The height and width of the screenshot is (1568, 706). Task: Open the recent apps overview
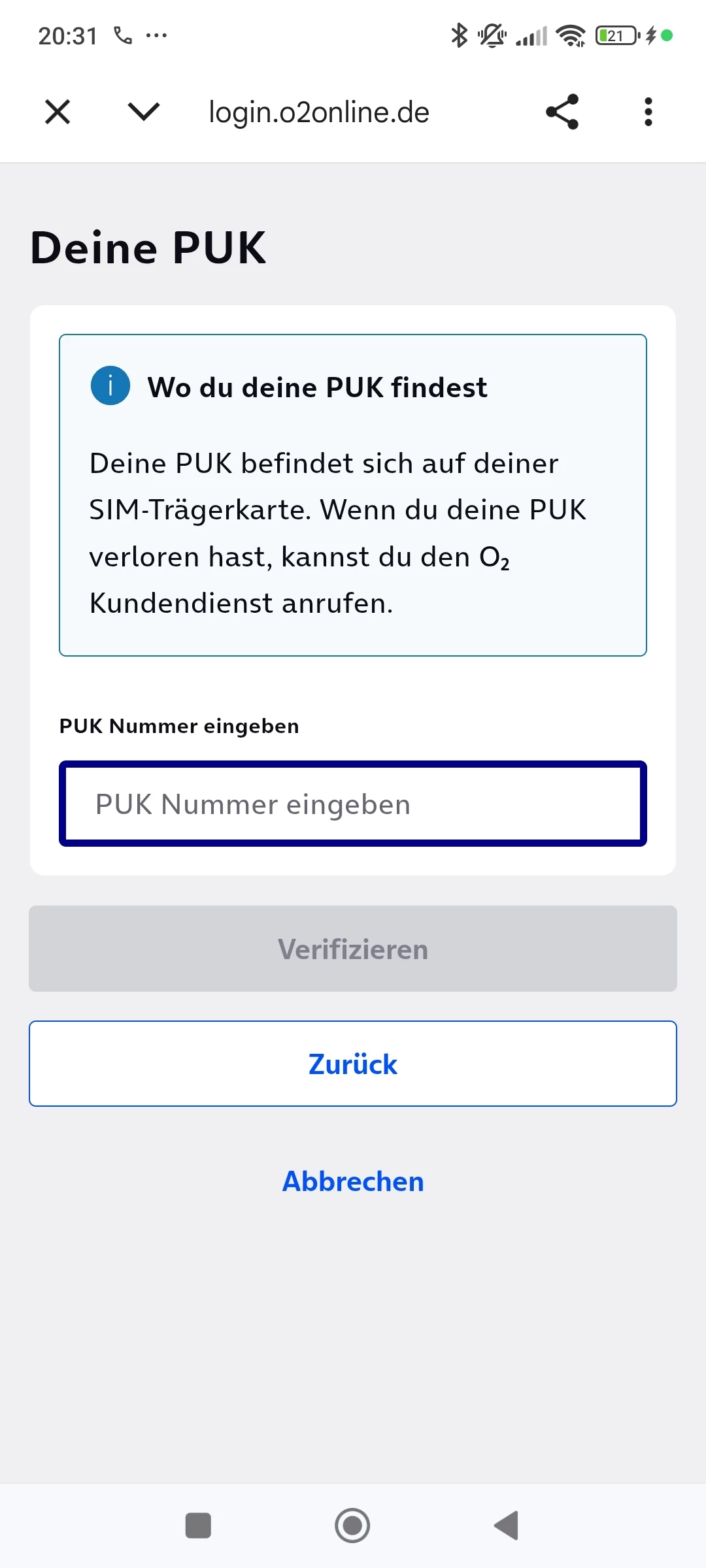[198, 1526]
